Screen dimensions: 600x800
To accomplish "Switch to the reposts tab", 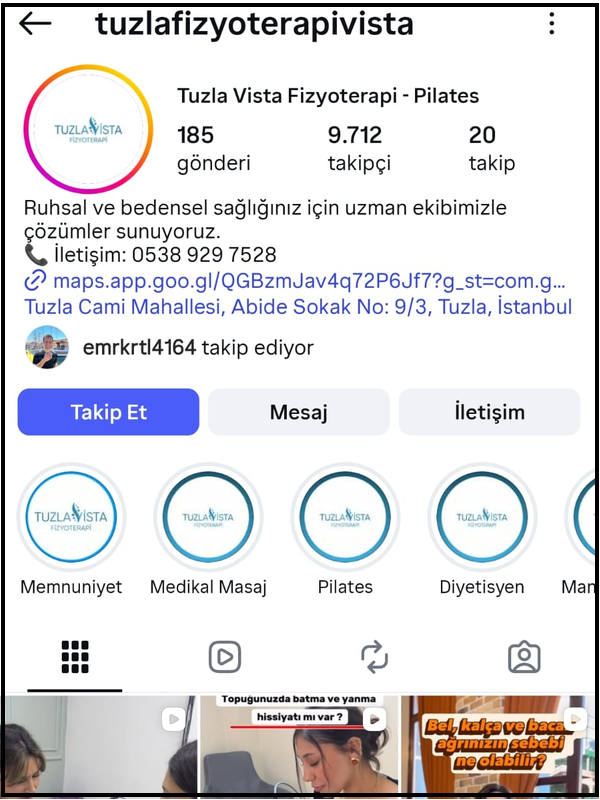I will tap(374, 657).
